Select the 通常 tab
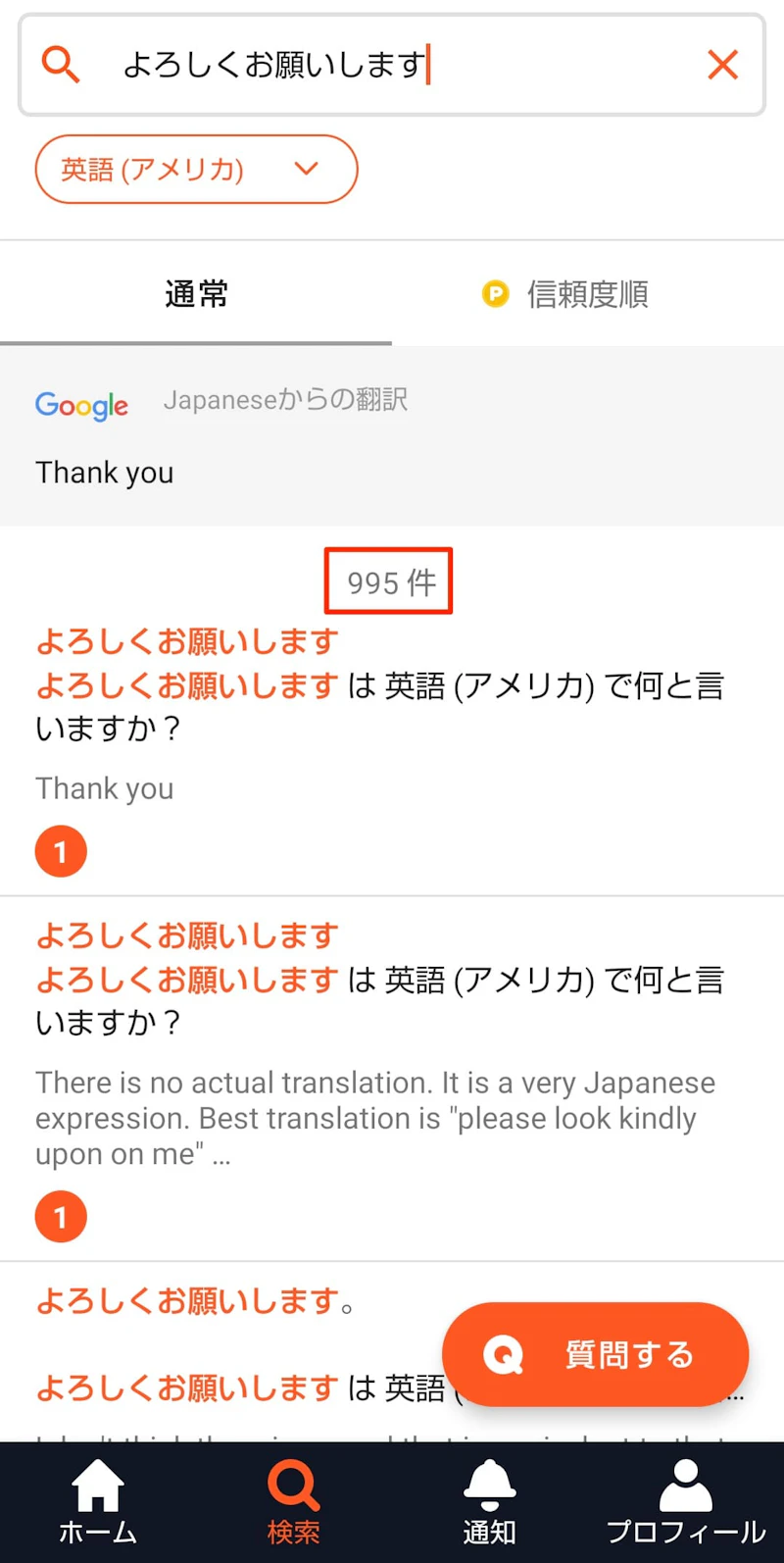The width and height of the screenshot is (784, 1563). (196, 293)
